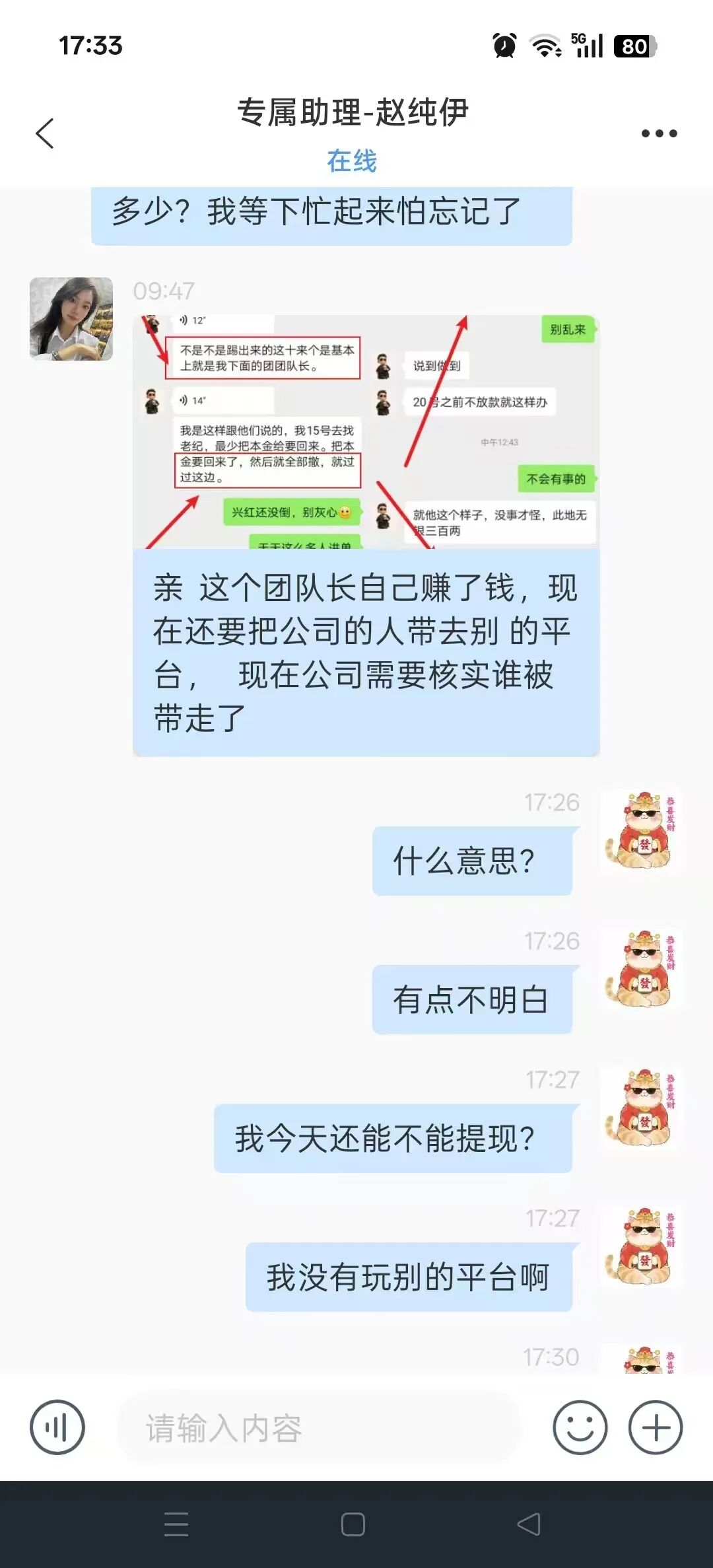This screenshot has height=1568, width=713.
Task: Focus the 请输入内容 message field
Action: [317, 1428]
